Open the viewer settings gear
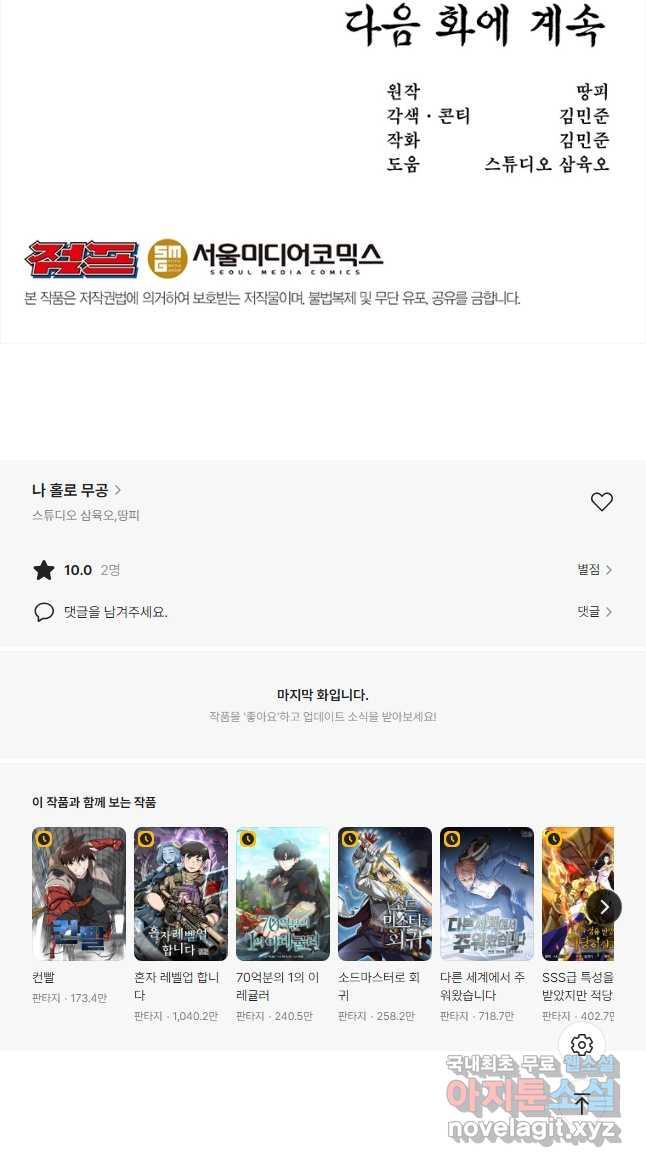 (582, 1046)
